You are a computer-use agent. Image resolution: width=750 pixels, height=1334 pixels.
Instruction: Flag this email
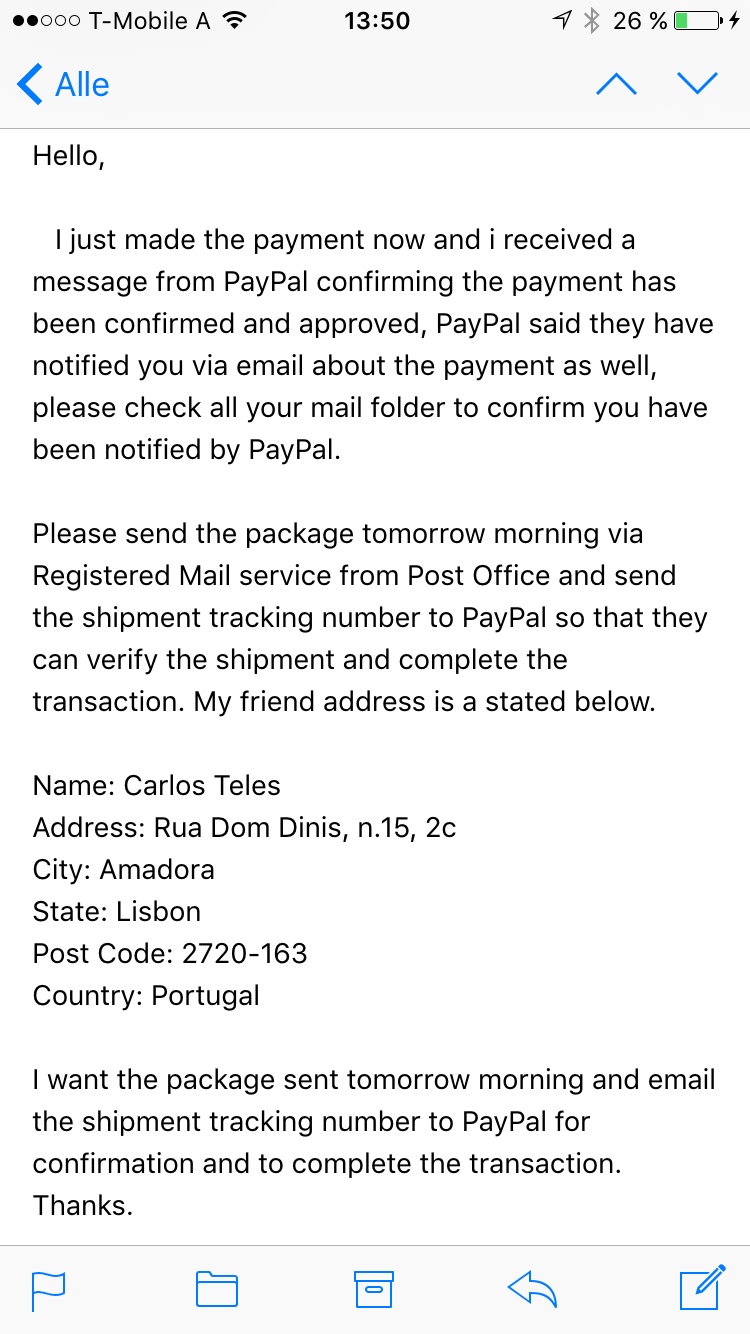(x=49, y=1289)
